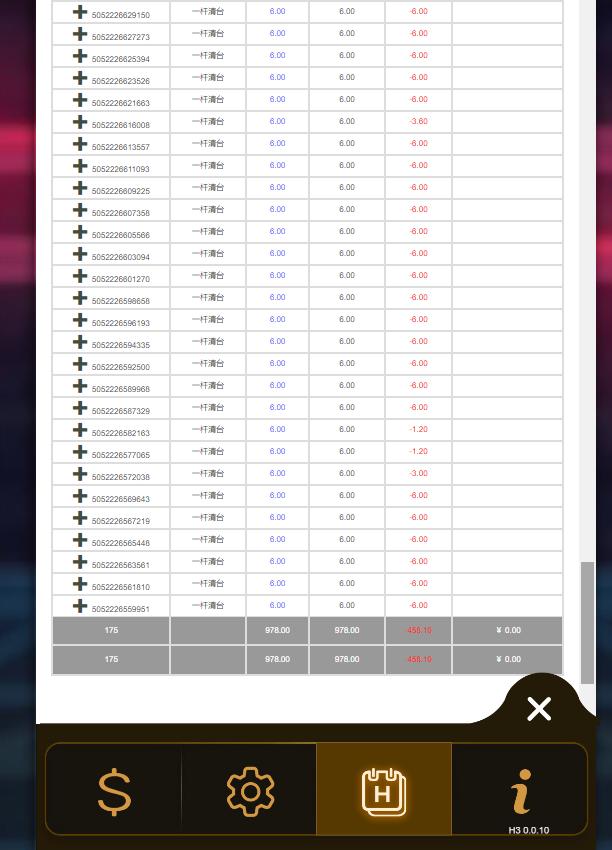Screen dimensions: 612x850
Task: Expand record 5052226629150 details
Action: click(x=80, y=12)
